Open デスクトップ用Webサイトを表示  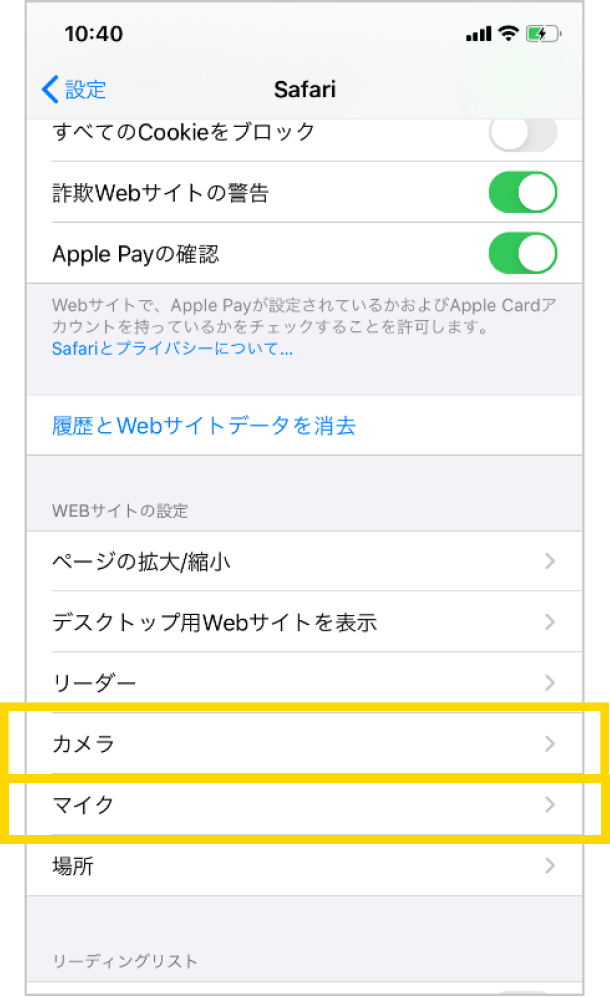click(305, 622)
